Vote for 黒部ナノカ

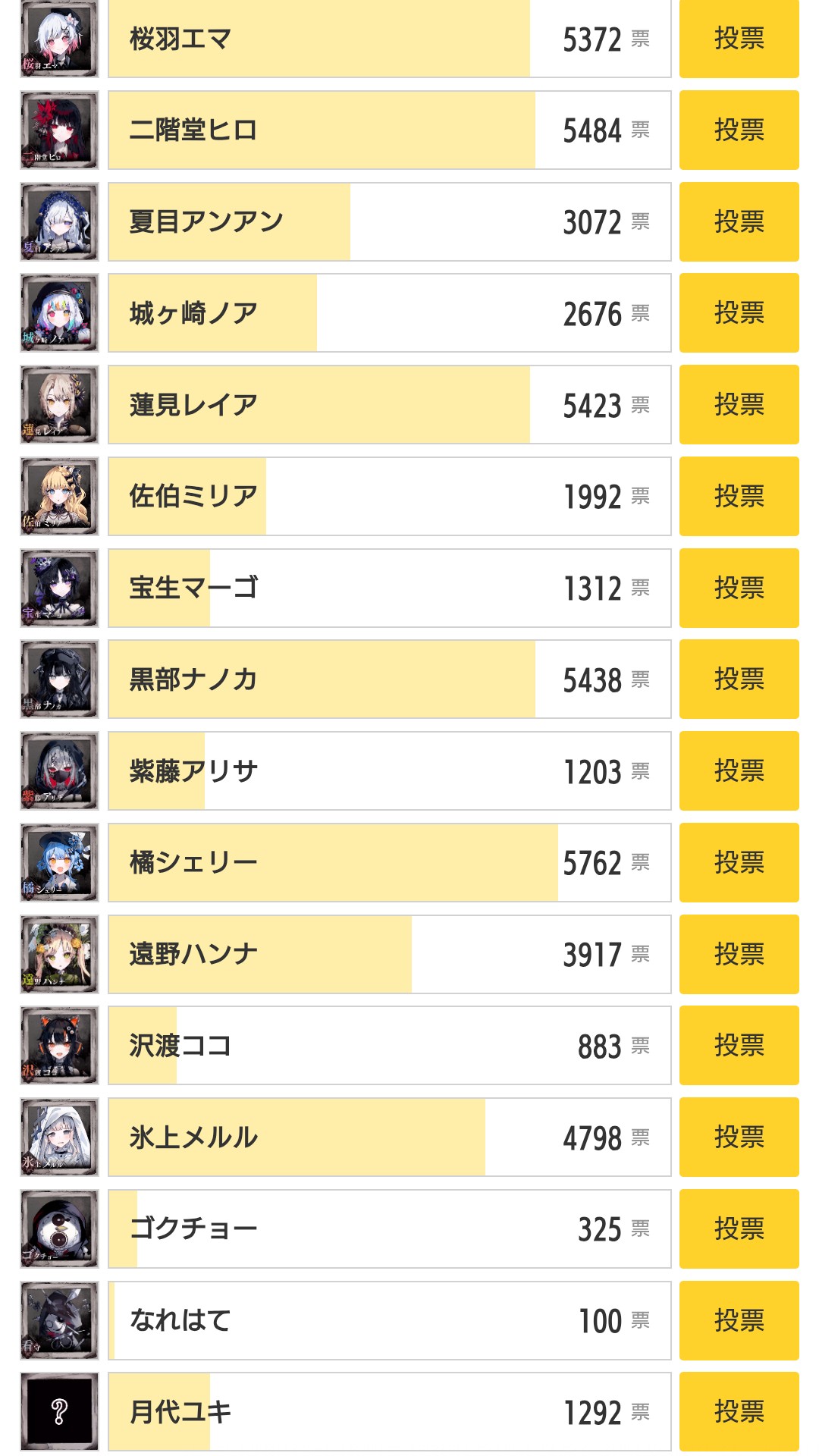(739, 679)
